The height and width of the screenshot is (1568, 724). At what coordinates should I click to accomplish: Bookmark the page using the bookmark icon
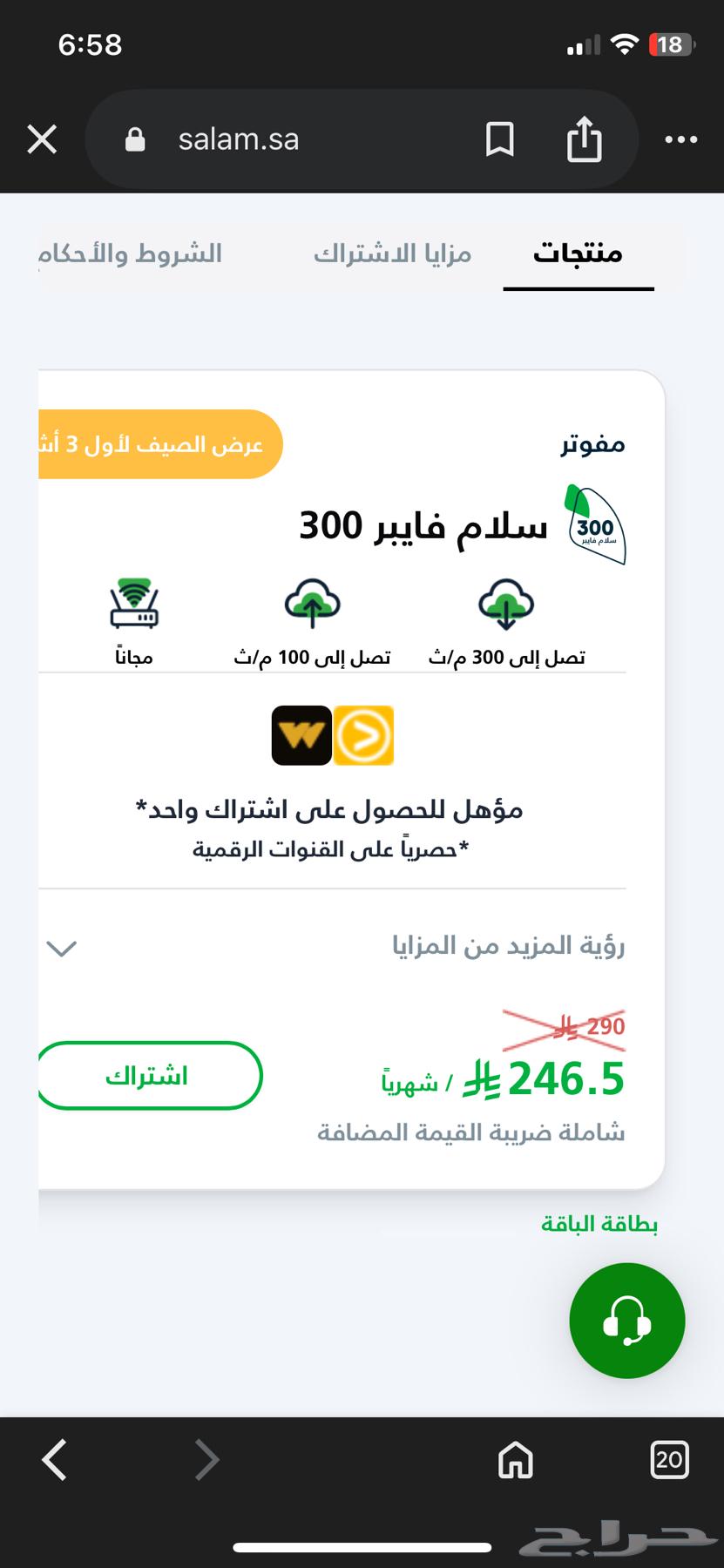pyautogui.click(x=501, y=139)
